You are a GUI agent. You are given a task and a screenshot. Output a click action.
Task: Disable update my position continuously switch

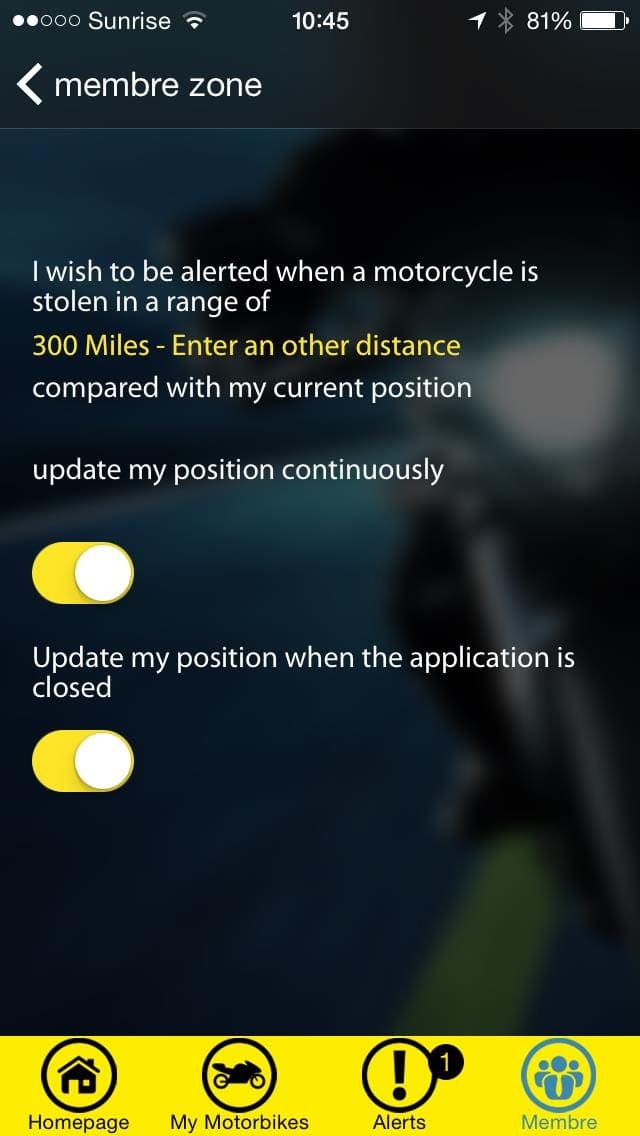click(83, 573)
